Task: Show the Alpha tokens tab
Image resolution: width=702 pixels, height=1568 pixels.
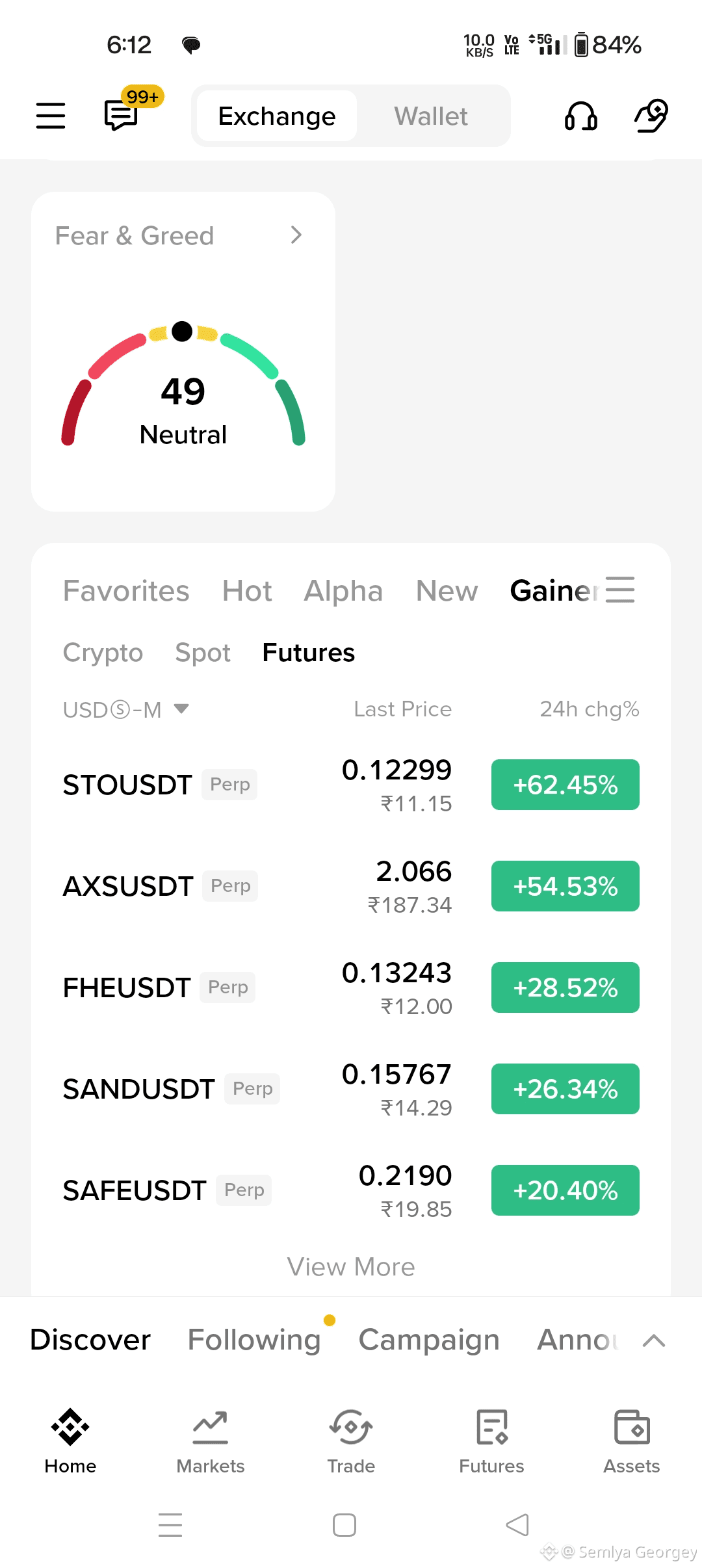Action: point(343,591)
